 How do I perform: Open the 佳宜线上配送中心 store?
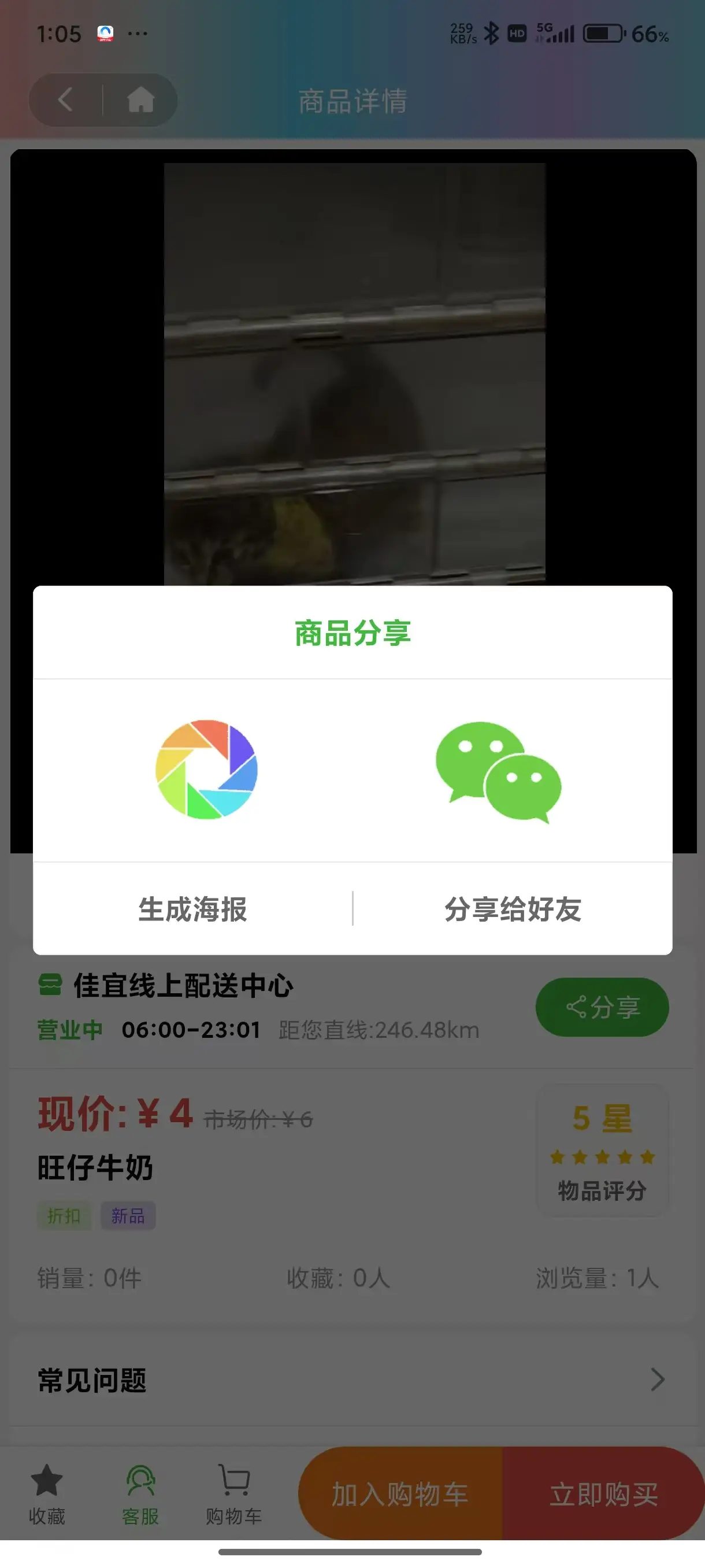coord(183,985)
